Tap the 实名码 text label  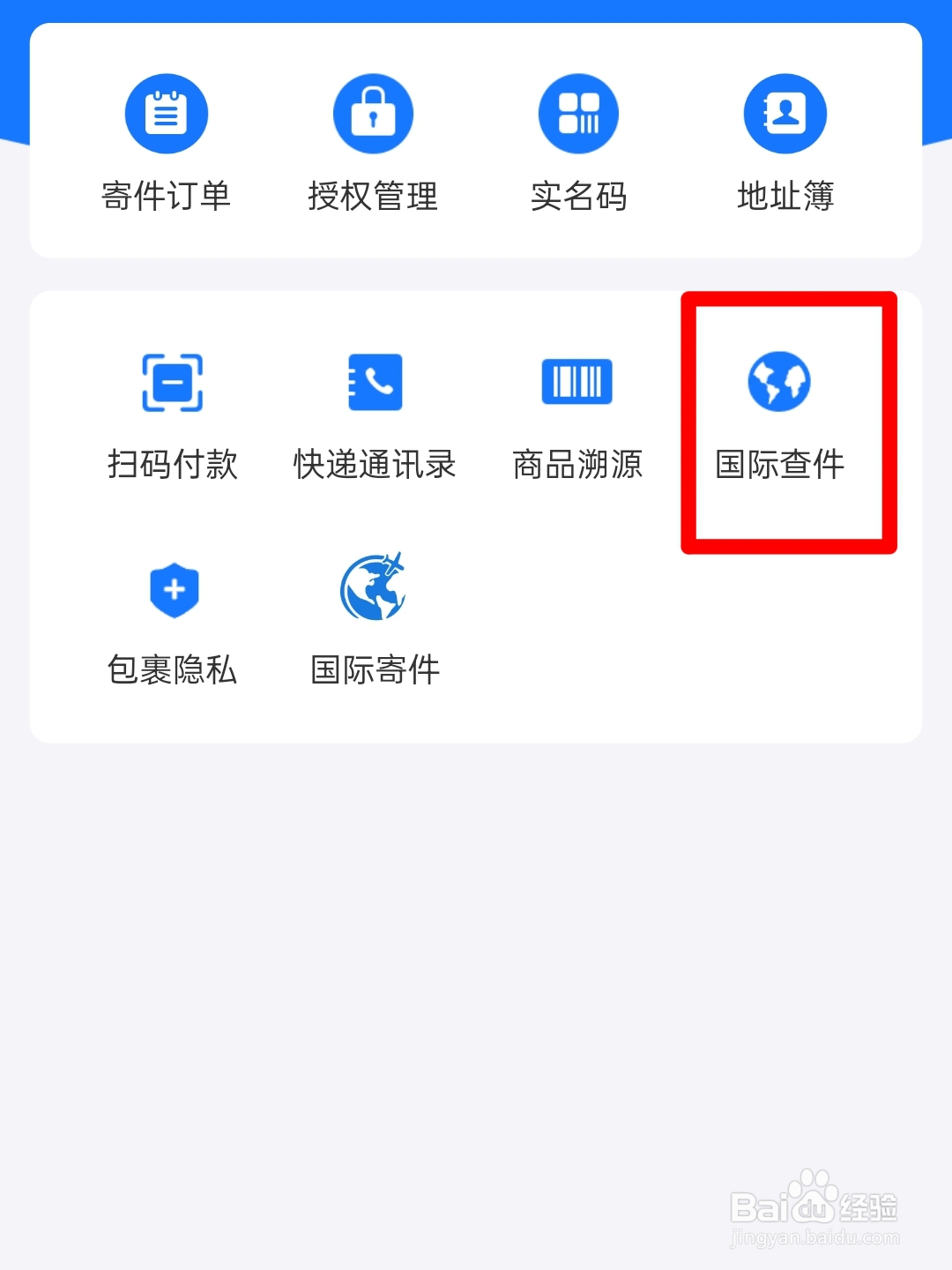578,197
